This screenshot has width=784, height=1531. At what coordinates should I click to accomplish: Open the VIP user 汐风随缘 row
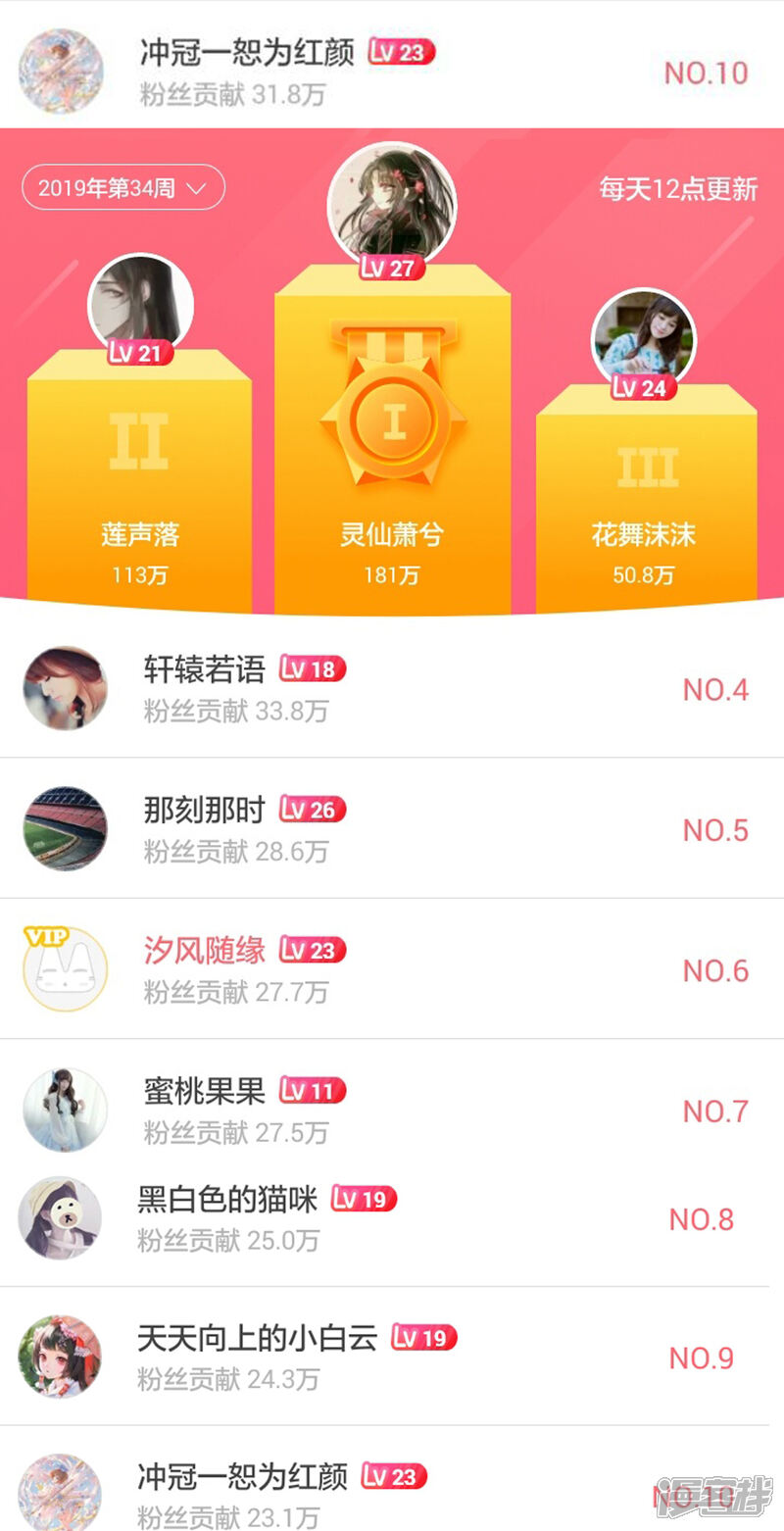[x=392, y=969]
